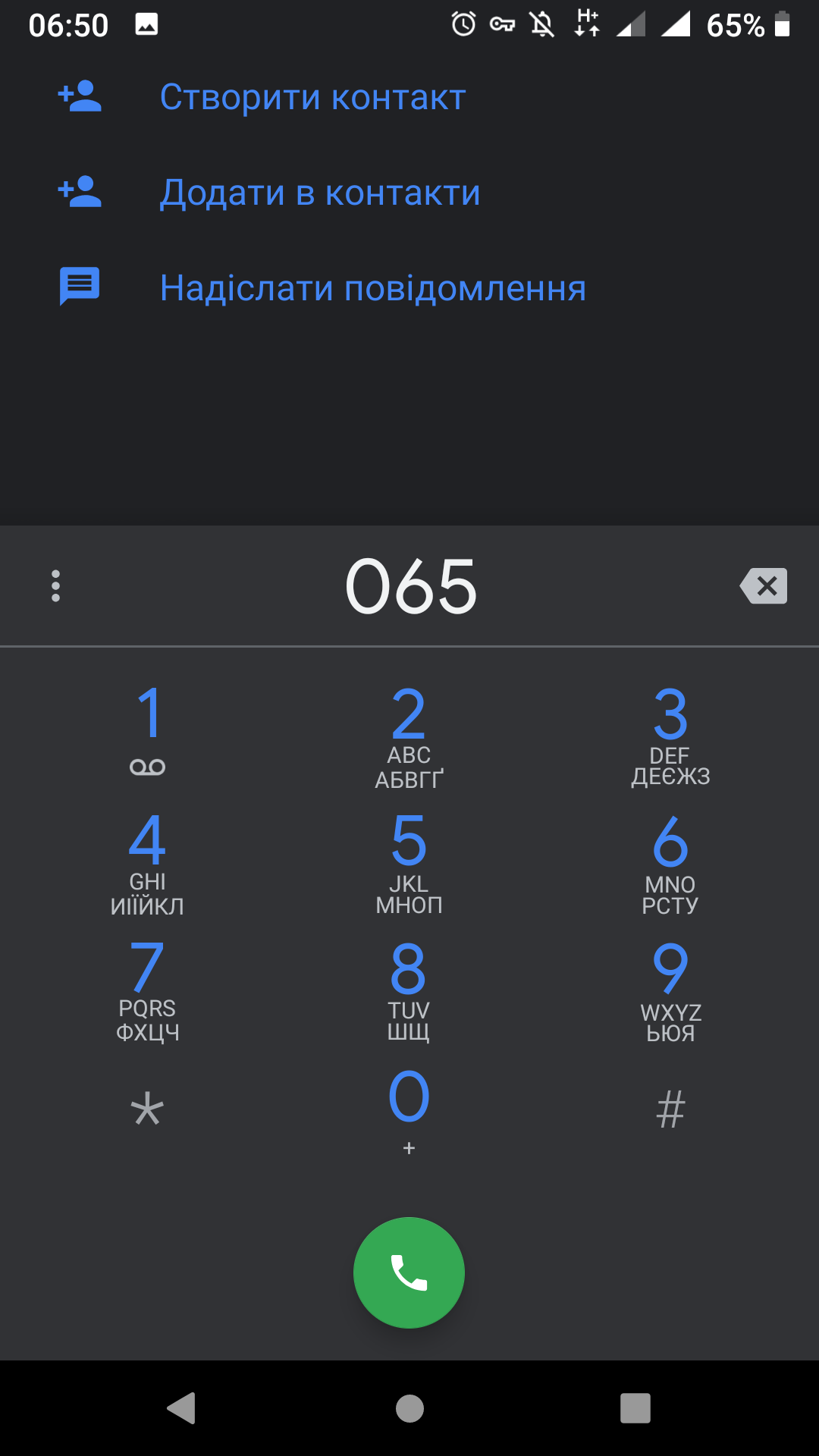Viewport: 819px width, 1456px height.
Task: Tap the star key
Action: pyautogui.click(x=148, y=1109)
